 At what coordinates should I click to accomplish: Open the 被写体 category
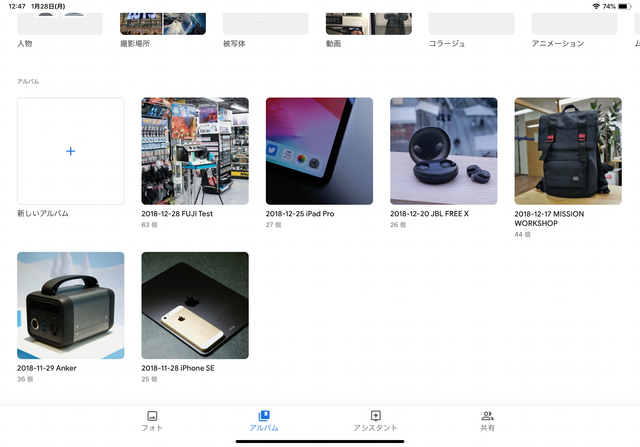click(x=266, y=24)
